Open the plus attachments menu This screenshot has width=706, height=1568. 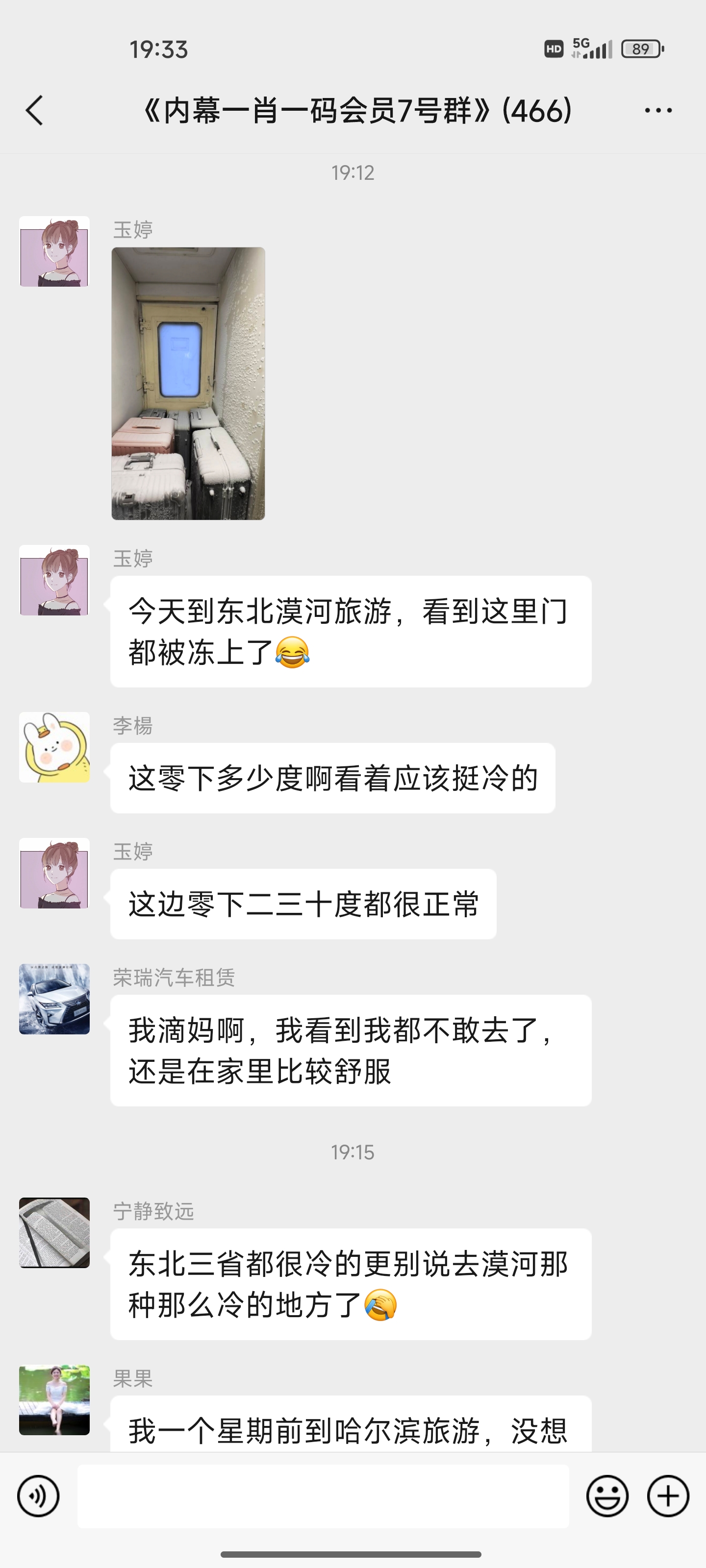coord(668,1496)
